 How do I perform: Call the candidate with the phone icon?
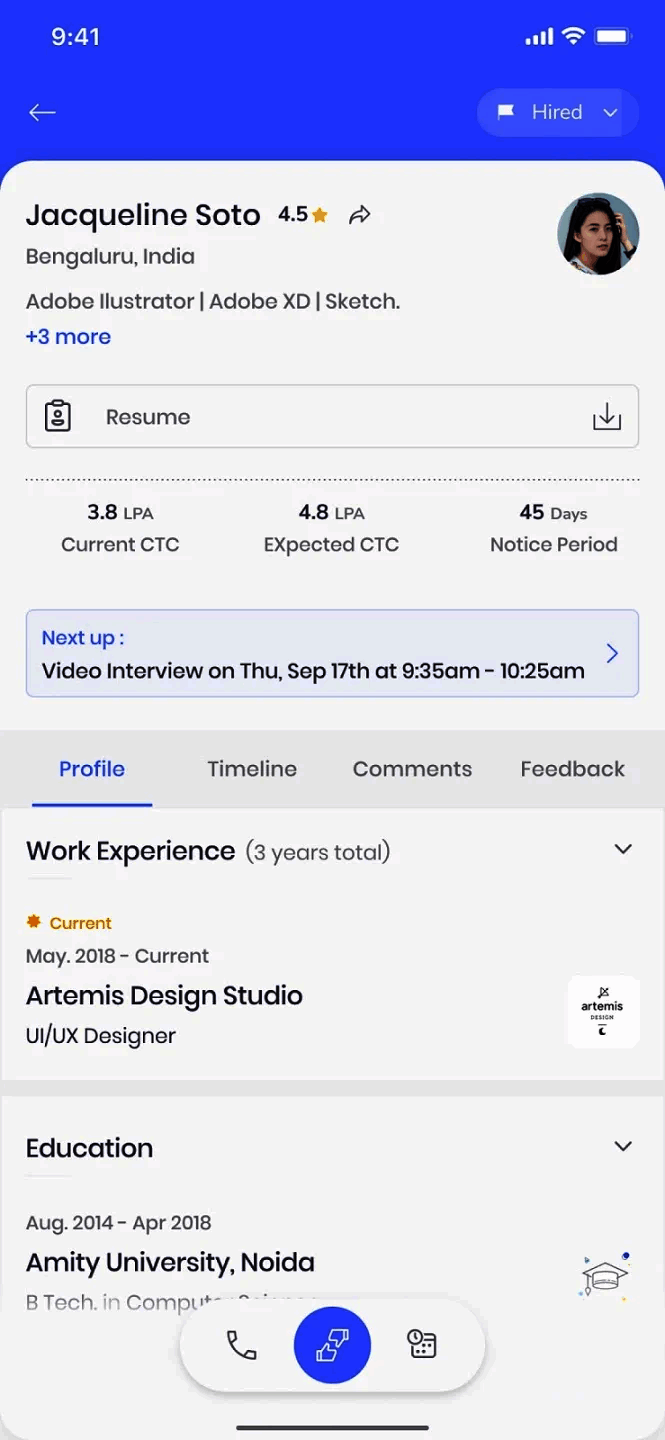pyautogui.click(x=241, y=1345)
